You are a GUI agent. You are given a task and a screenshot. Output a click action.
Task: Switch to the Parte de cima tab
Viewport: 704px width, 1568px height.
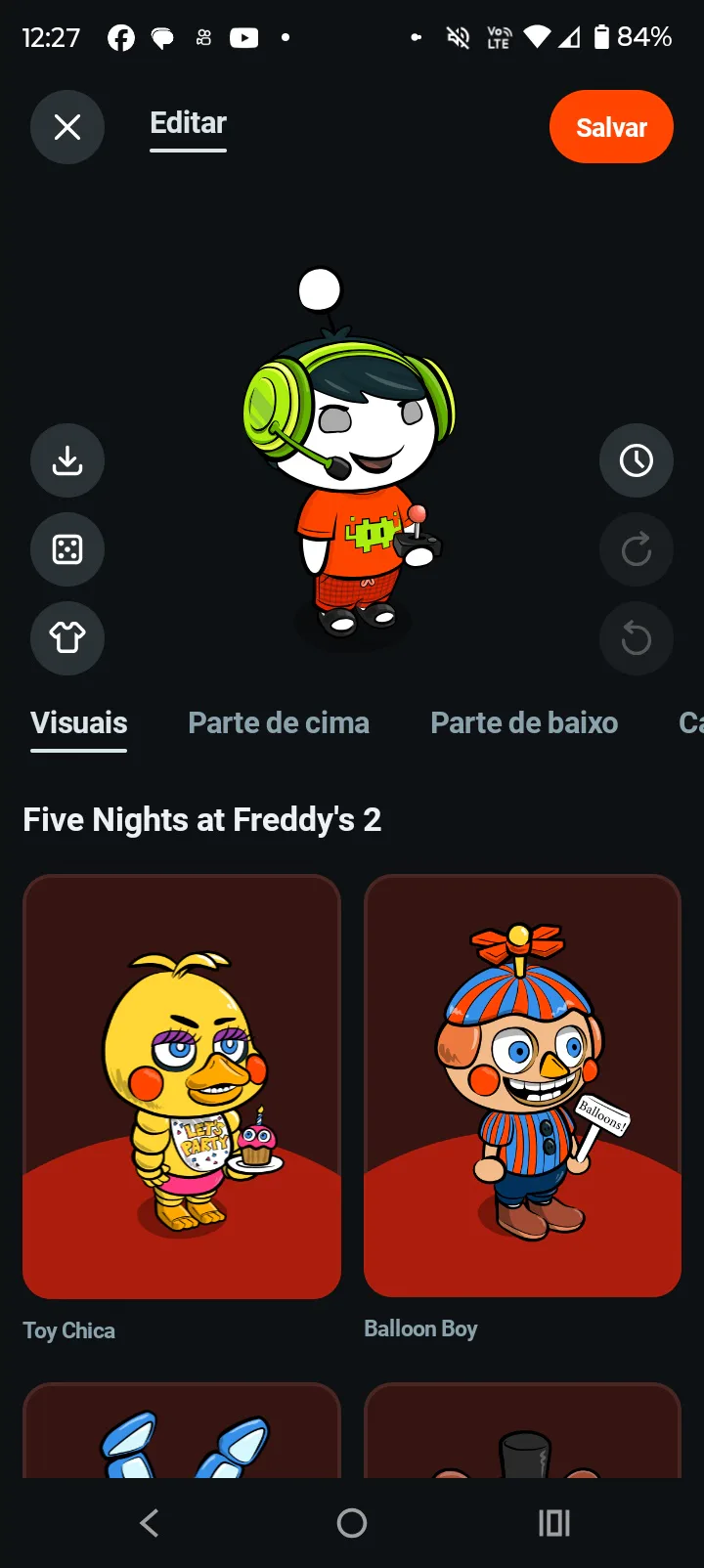279,723
